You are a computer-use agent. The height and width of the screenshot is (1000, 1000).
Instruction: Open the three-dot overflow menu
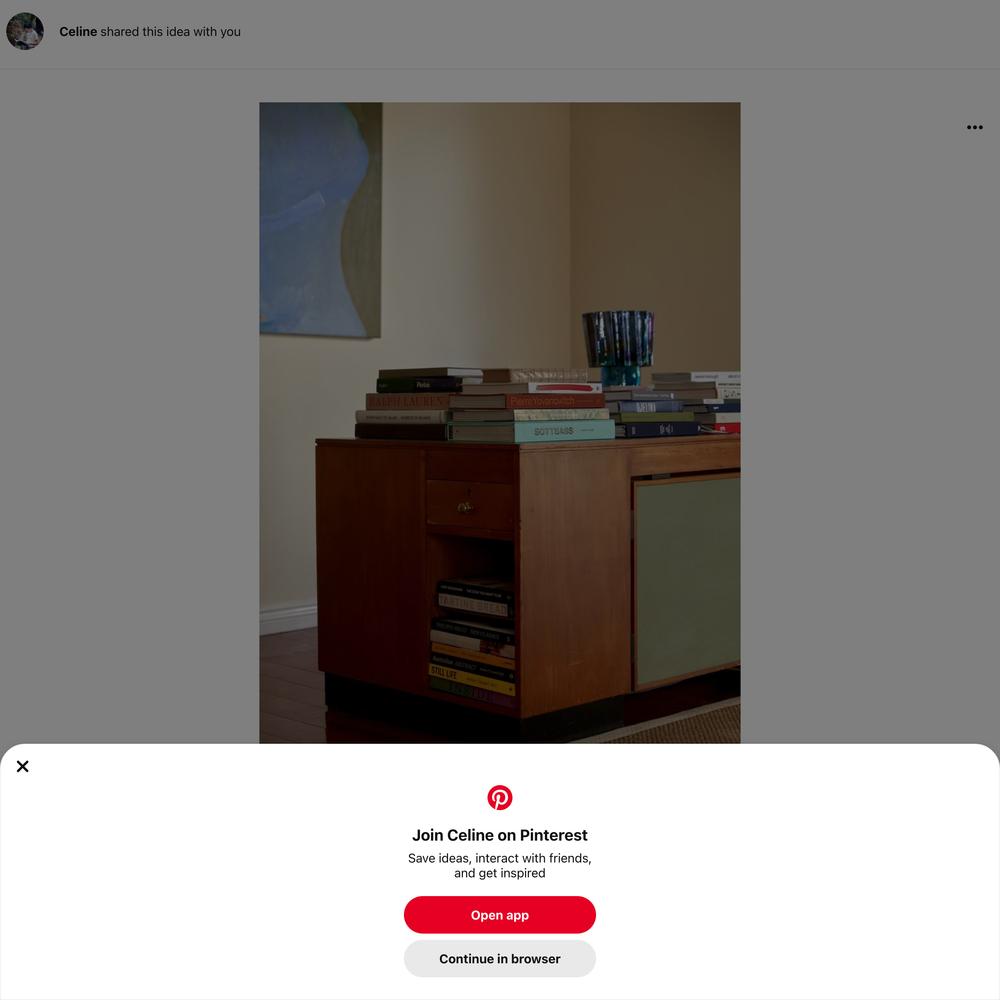point(974,128)
